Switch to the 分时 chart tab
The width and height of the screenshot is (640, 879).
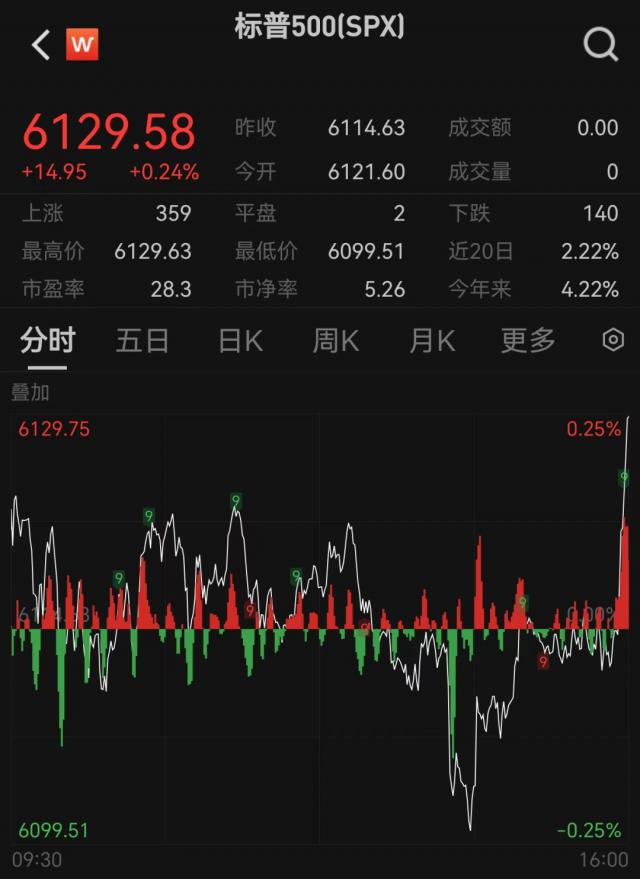[x=48, y=341]
